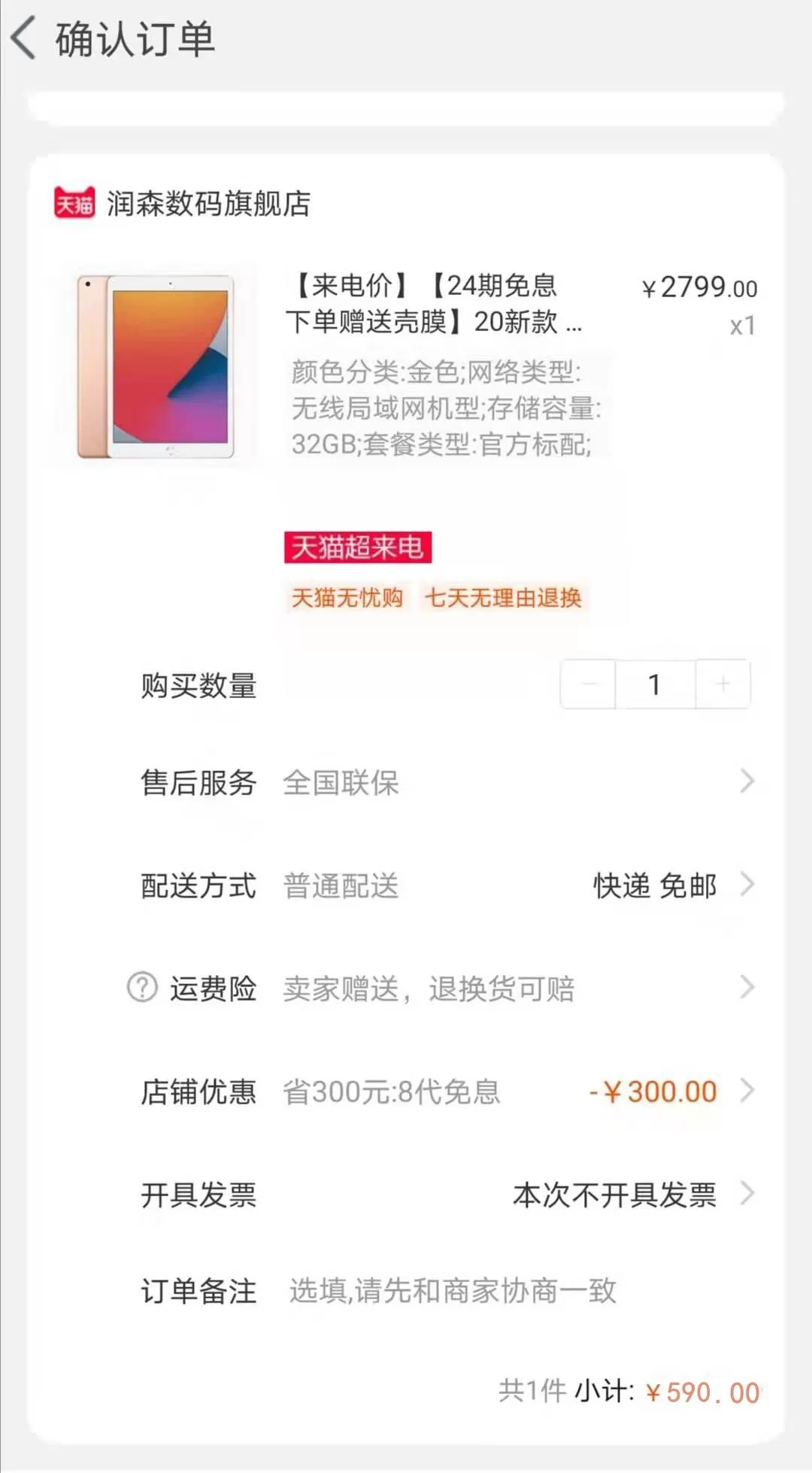Tap the 订单备注 note input field
Image resolution: width=812 pixels, height=1473 pixels.
point(453,1291)
